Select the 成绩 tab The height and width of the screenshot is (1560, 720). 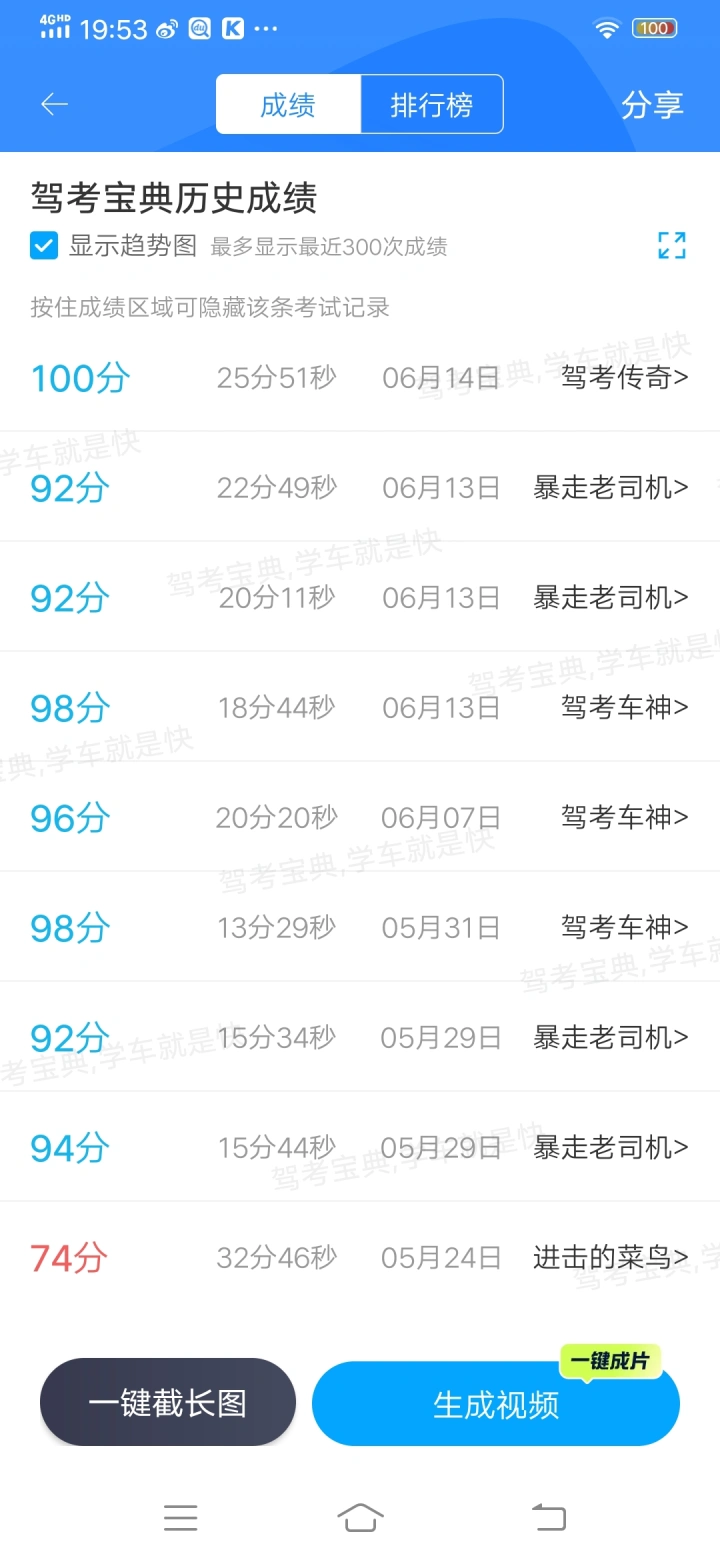tap(288, 104)
